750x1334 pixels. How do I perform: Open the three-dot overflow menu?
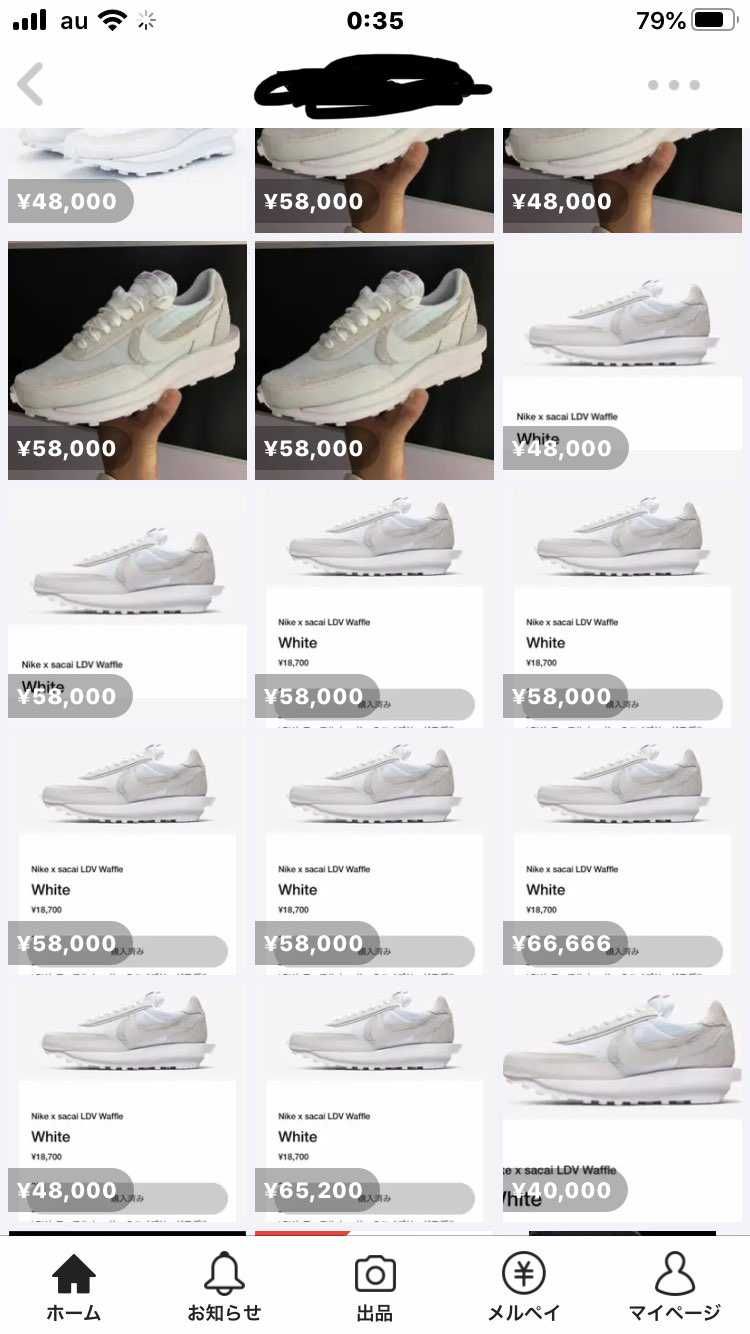tap(673, 85)
